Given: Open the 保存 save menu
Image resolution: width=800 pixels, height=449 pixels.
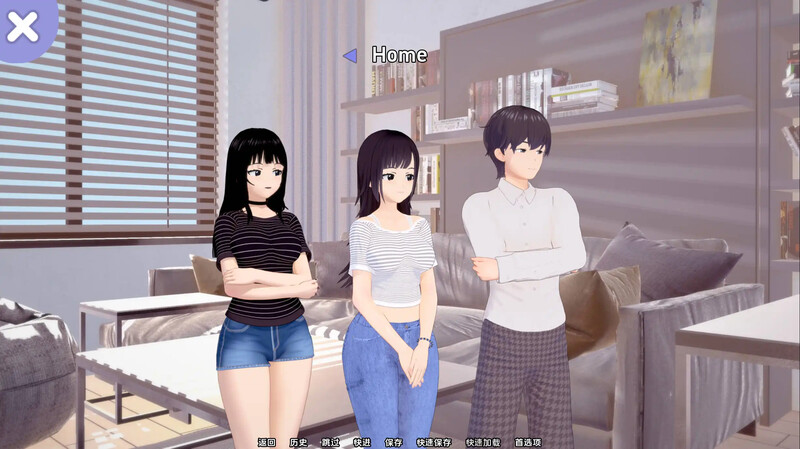Looking at the screenshot, I should [393, 442].
